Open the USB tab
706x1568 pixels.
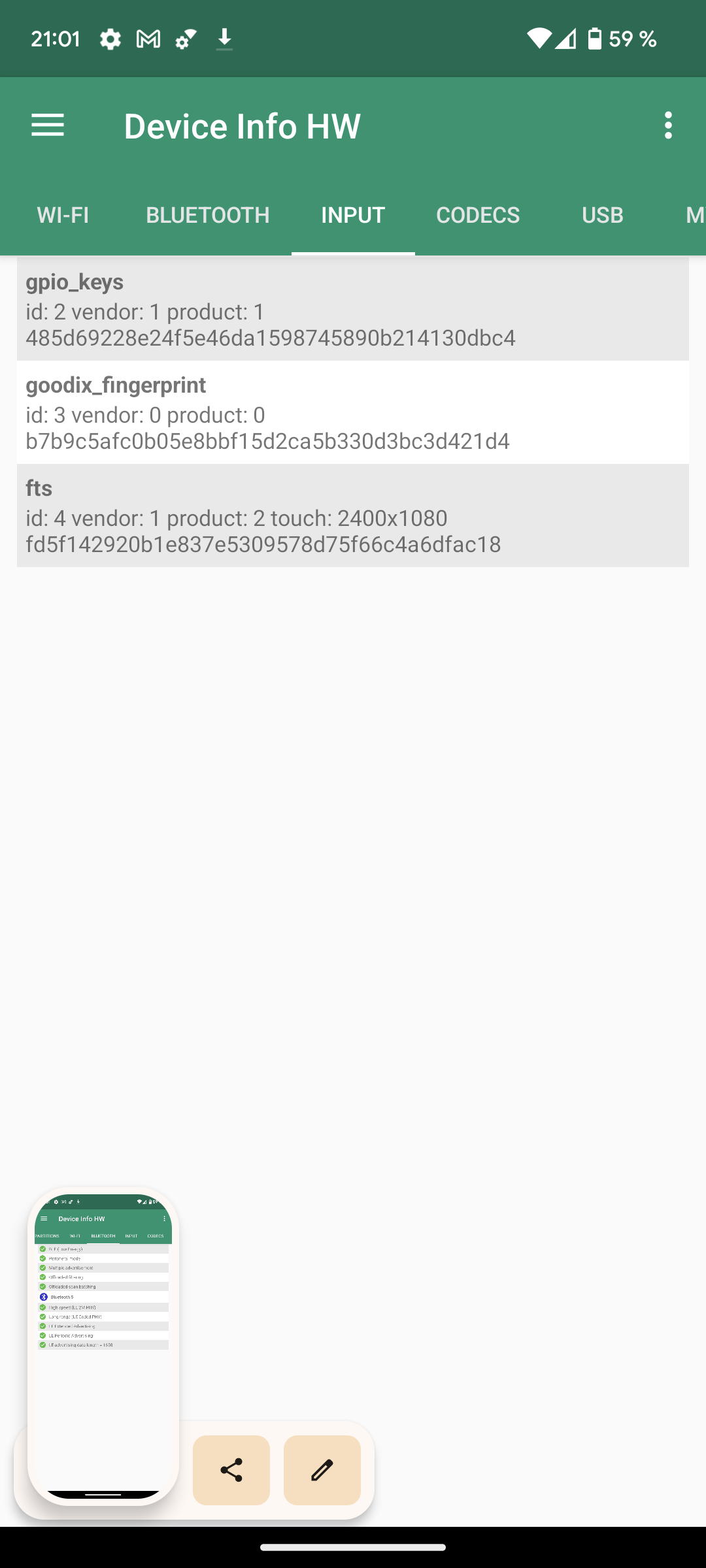click(x=602, y=215)
